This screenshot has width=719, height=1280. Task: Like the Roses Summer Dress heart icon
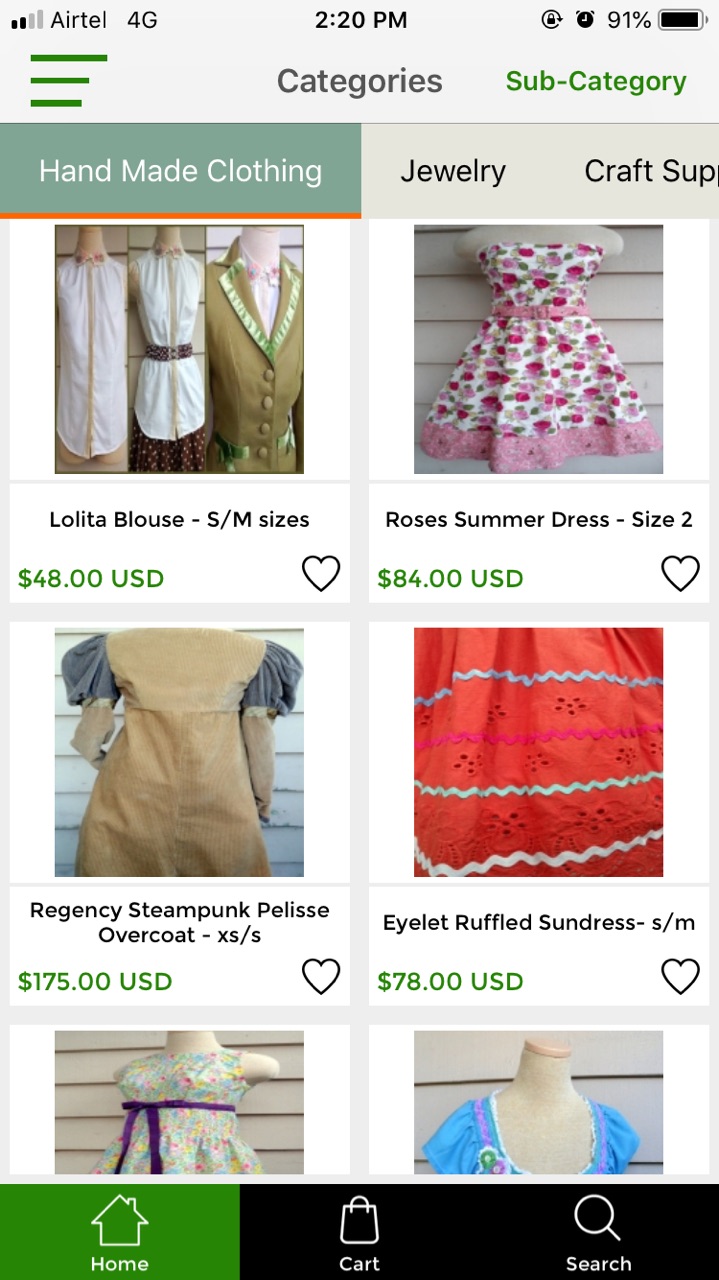680,574
